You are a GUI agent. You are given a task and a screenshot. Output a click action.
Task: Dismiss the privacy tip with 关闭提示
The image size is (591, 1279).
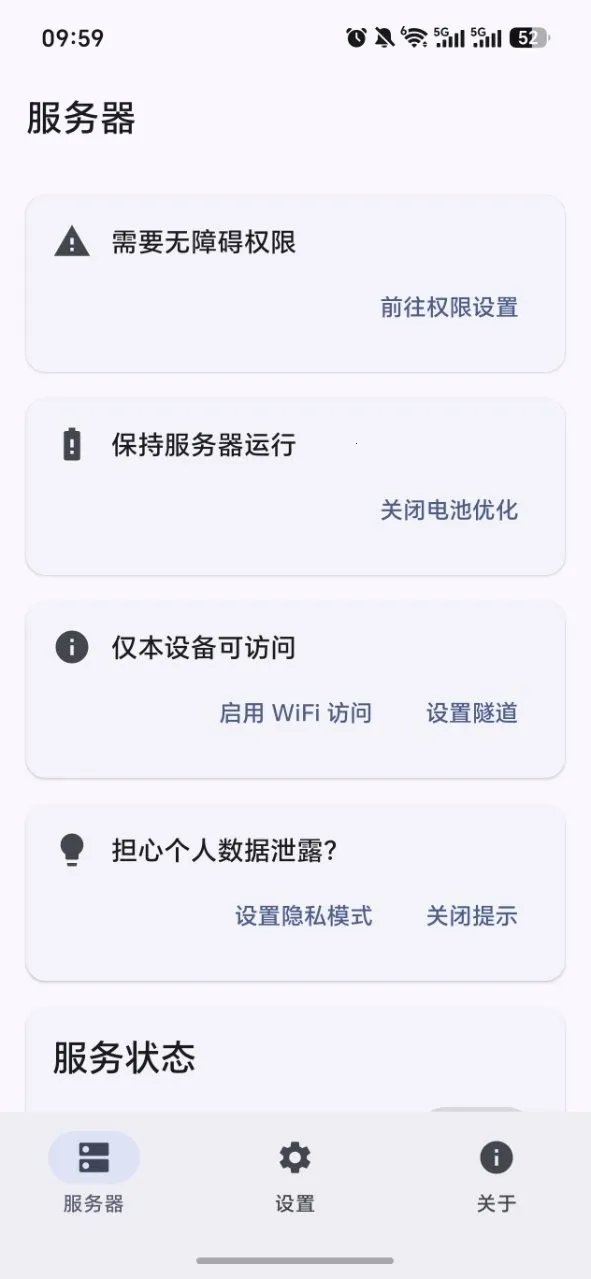(472, 916)
